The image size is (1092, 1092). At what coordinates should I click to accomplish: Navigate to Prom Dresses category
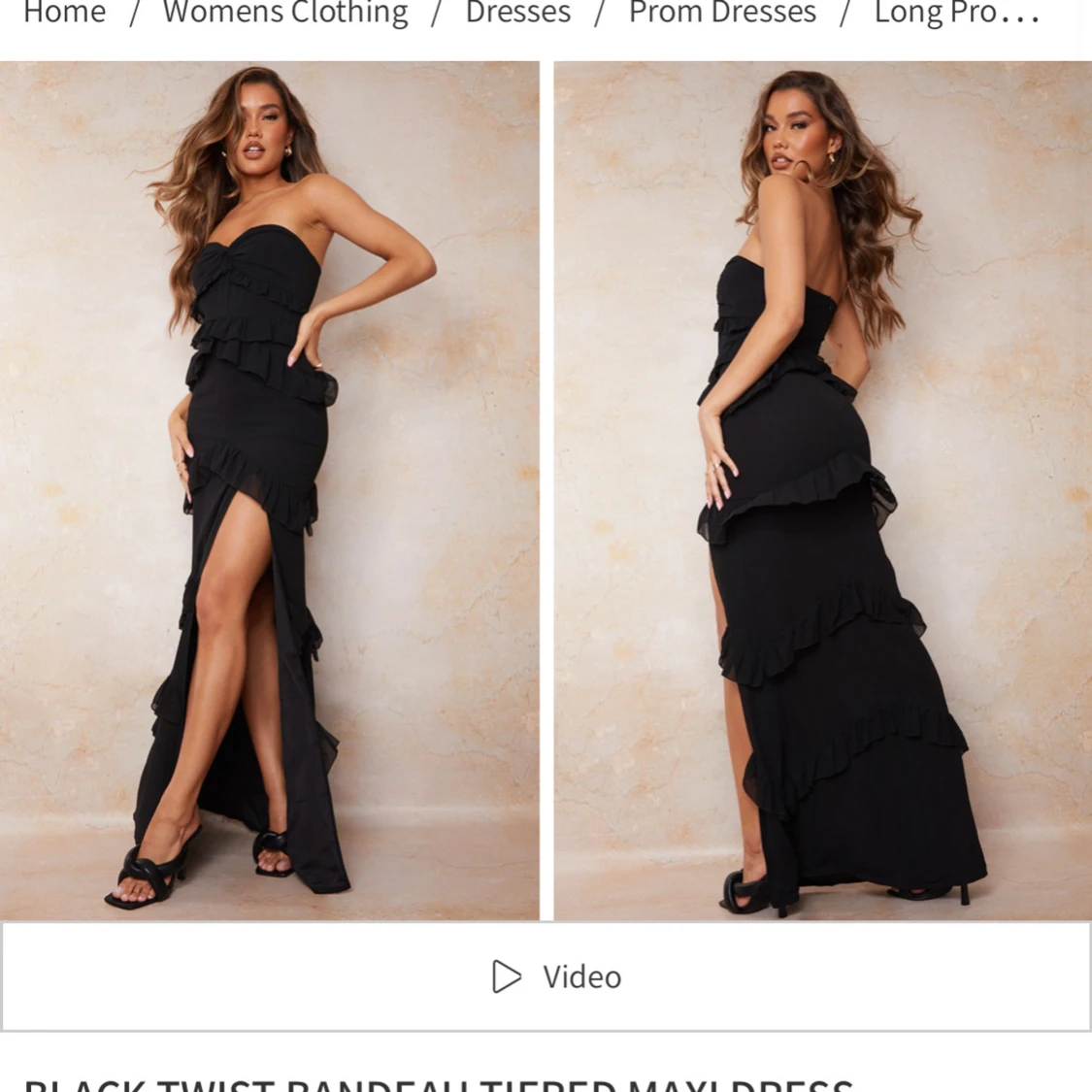coord(722,13)
